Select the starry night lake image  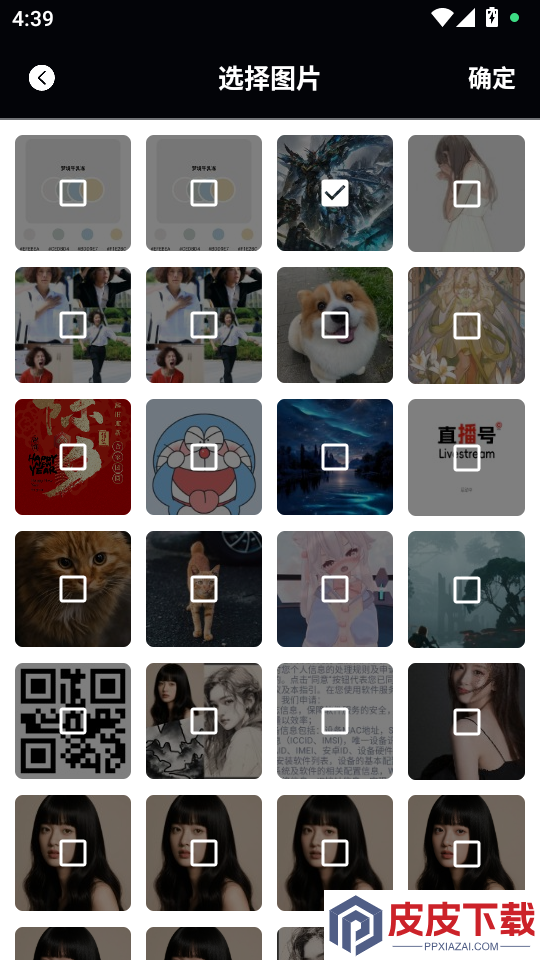click(x=335, y=457)
